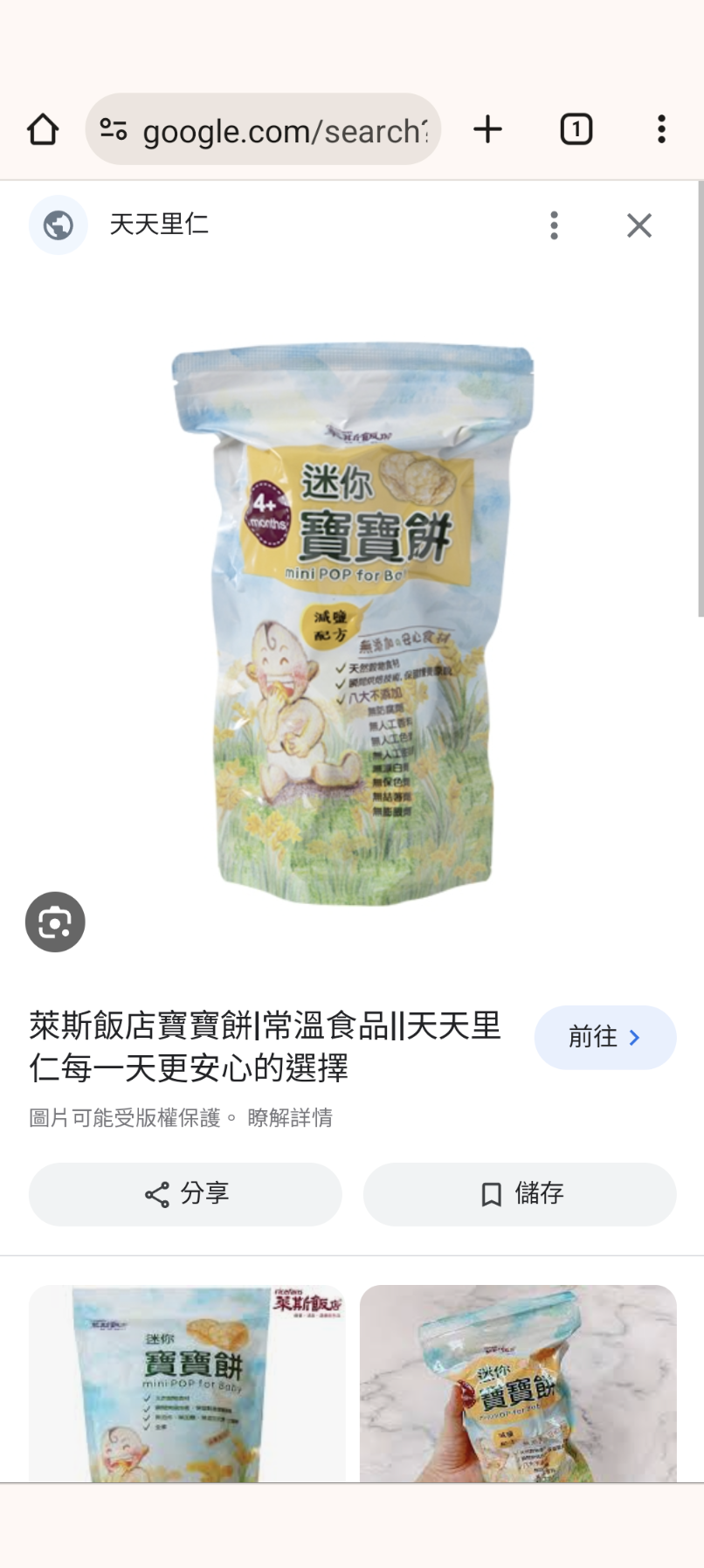Open a new browser tab
The image size is (704, 1568).
coord(488,129)
